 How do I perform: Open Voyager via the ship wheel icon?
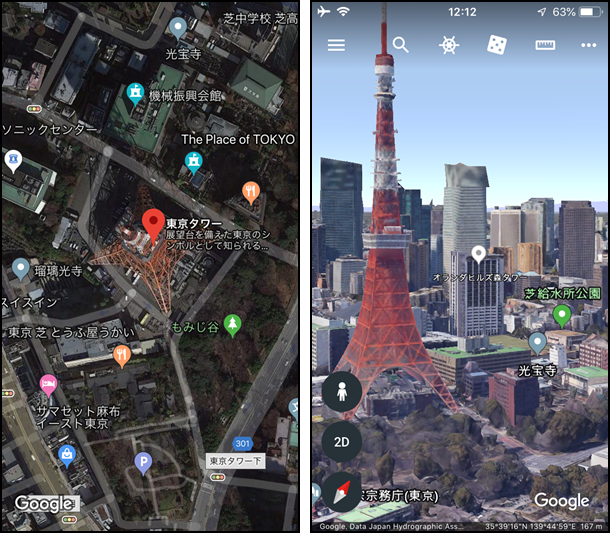[x=449, y=45]
